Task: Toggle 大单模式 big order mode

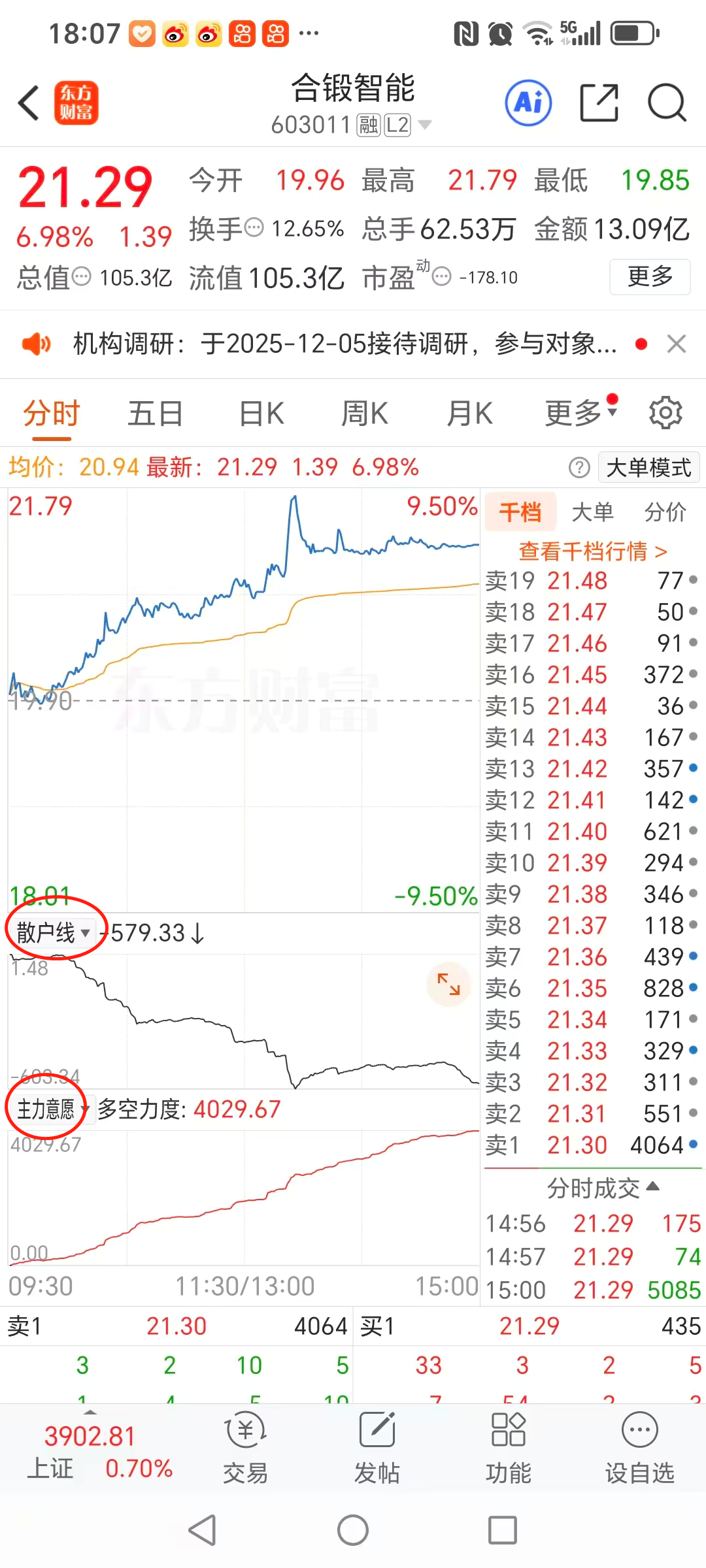Action: click(648, 466)
